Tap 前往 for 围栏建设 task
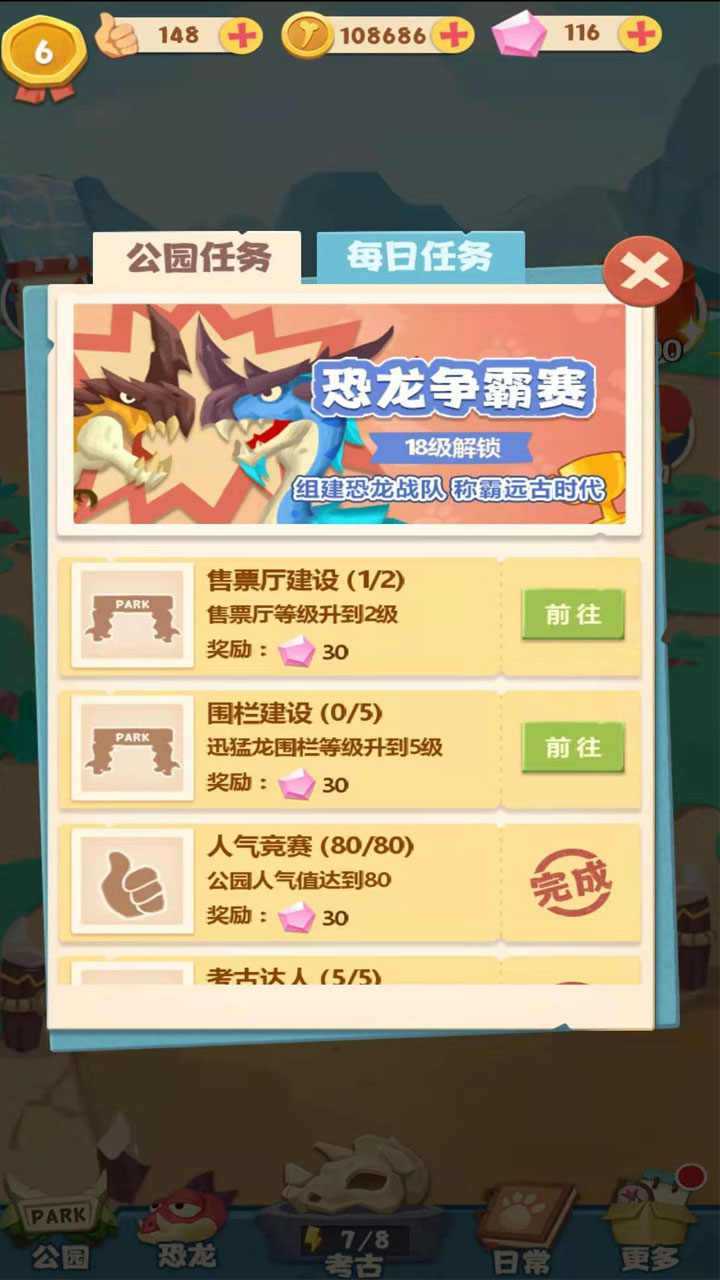This screenshot has width=720, height=1280. click(573, 747)
